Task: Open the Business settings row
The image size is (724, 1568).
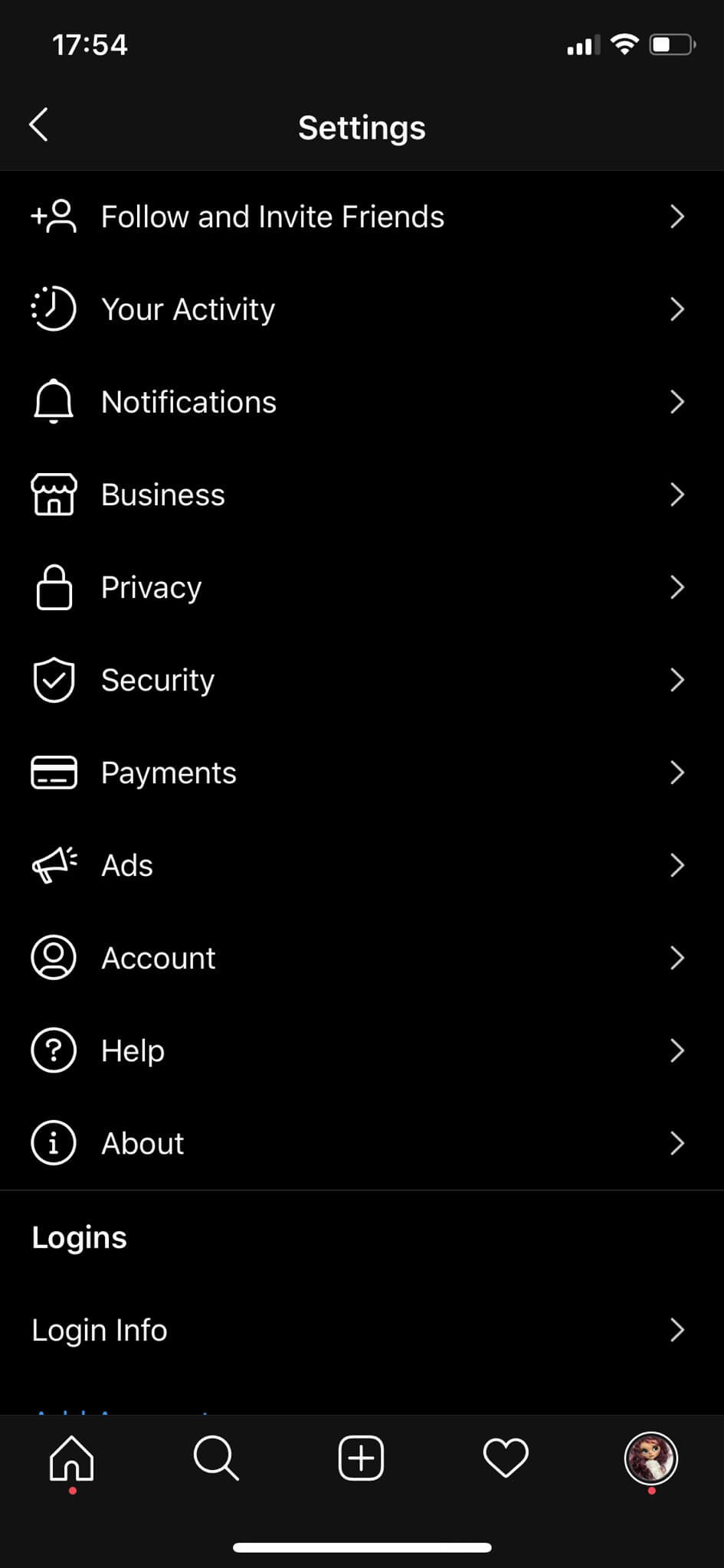Action: pos(362,495)
